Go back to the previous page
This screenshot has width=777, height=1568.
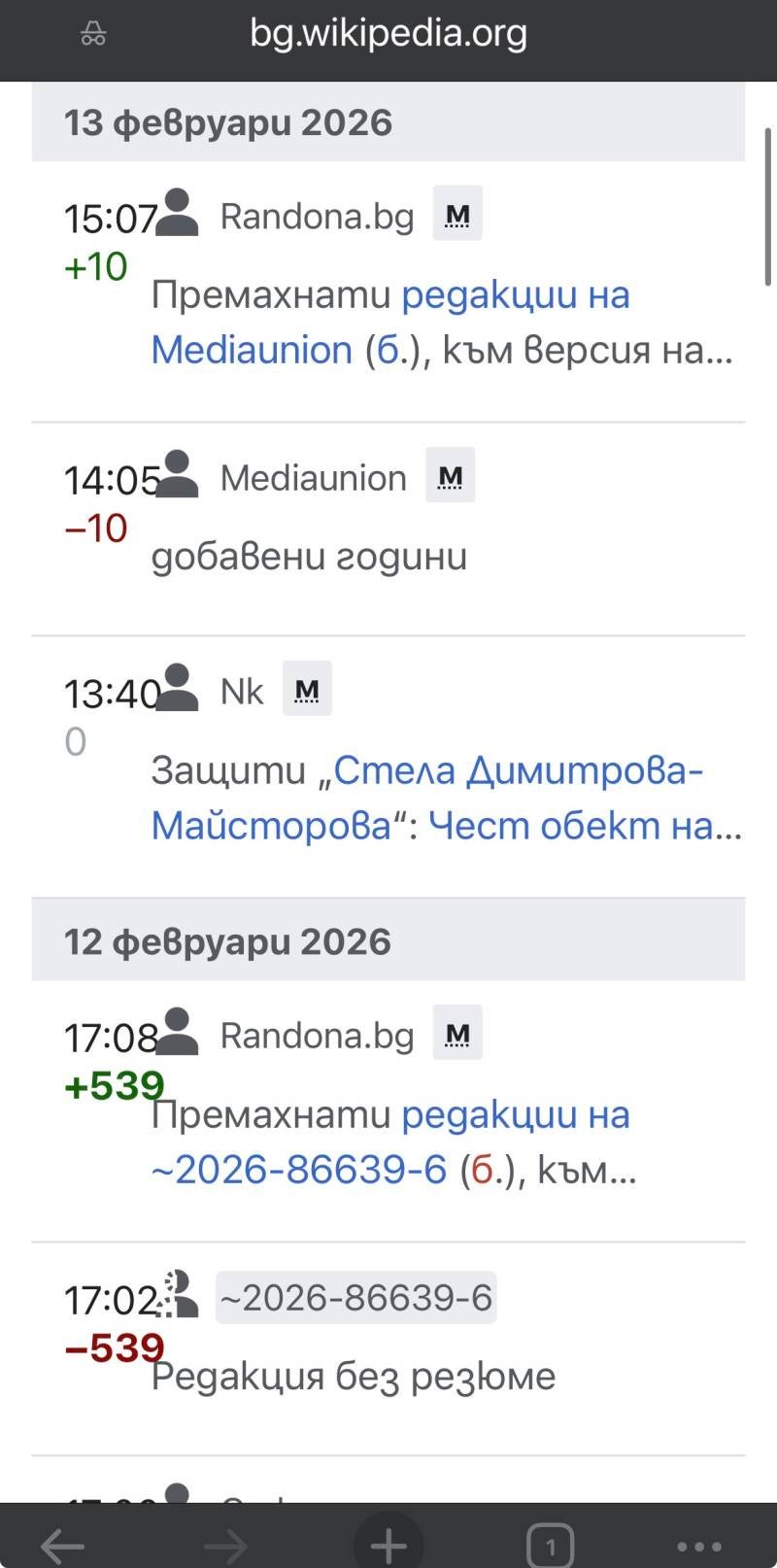(x=62, y=1545)
